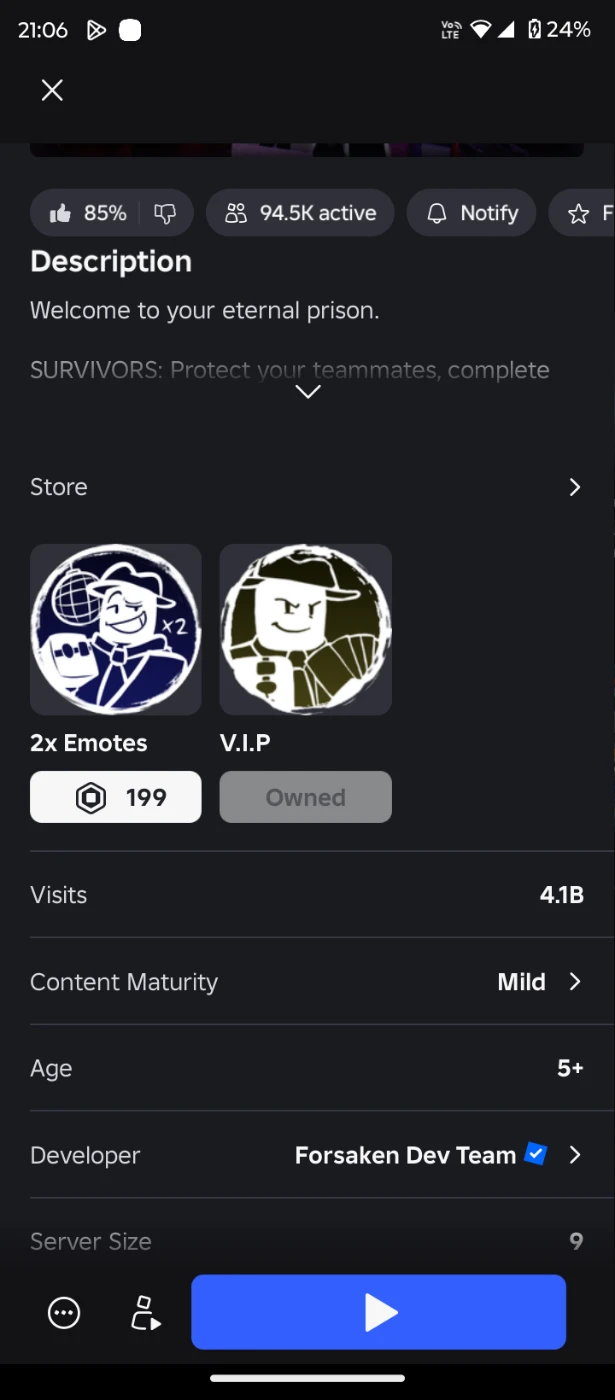
Task: Add the game to favorites
Action: 585,213
